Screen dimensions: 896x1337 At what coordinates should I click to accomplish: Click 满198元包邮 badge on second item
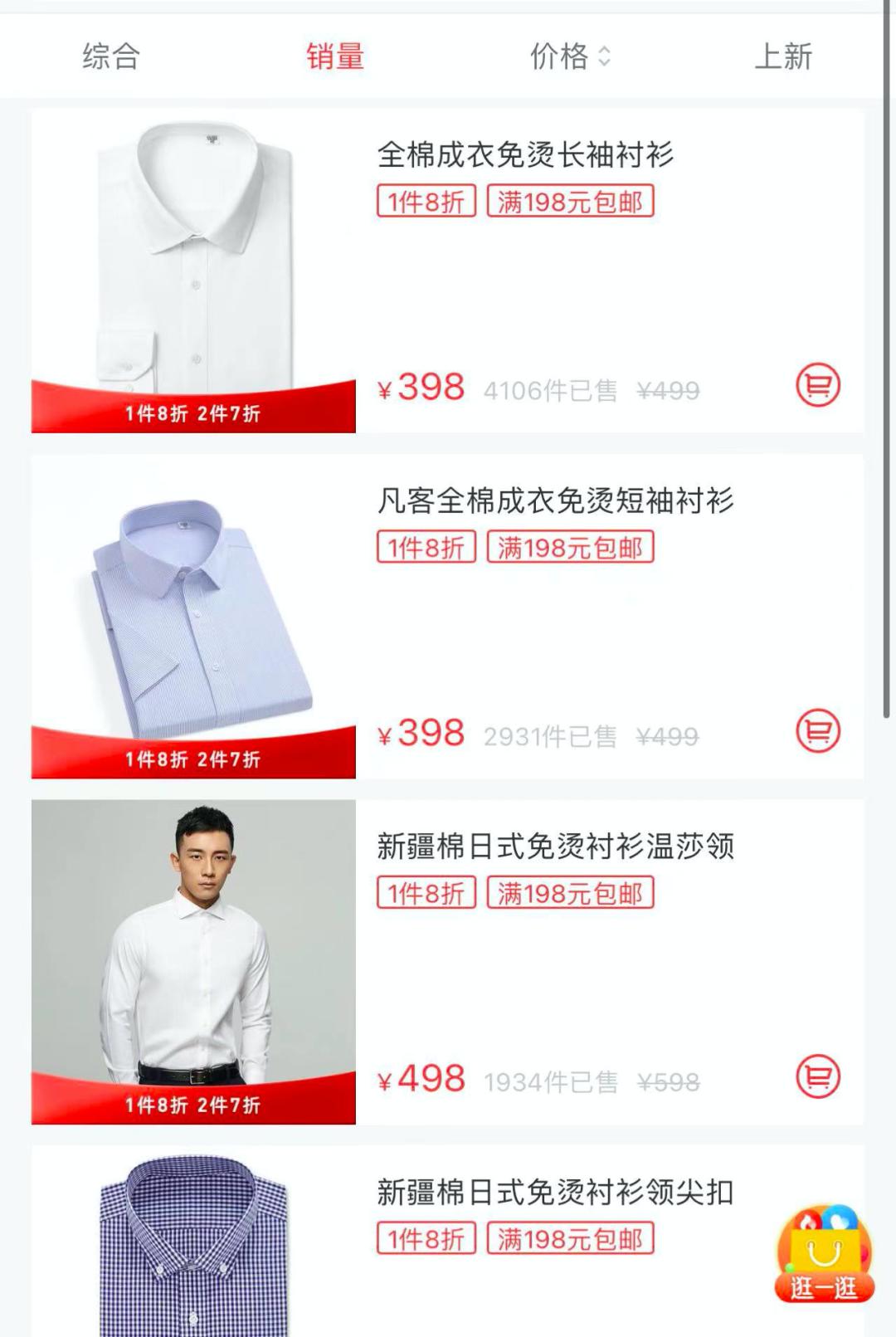coord(571,547)
